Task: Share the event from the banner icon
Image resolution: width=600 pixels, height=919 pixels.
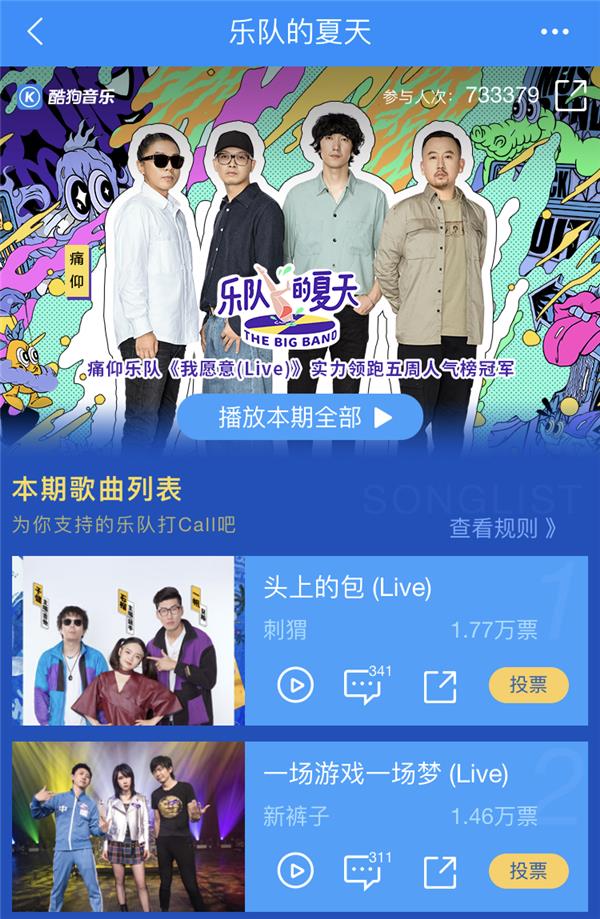Action: 571,96
